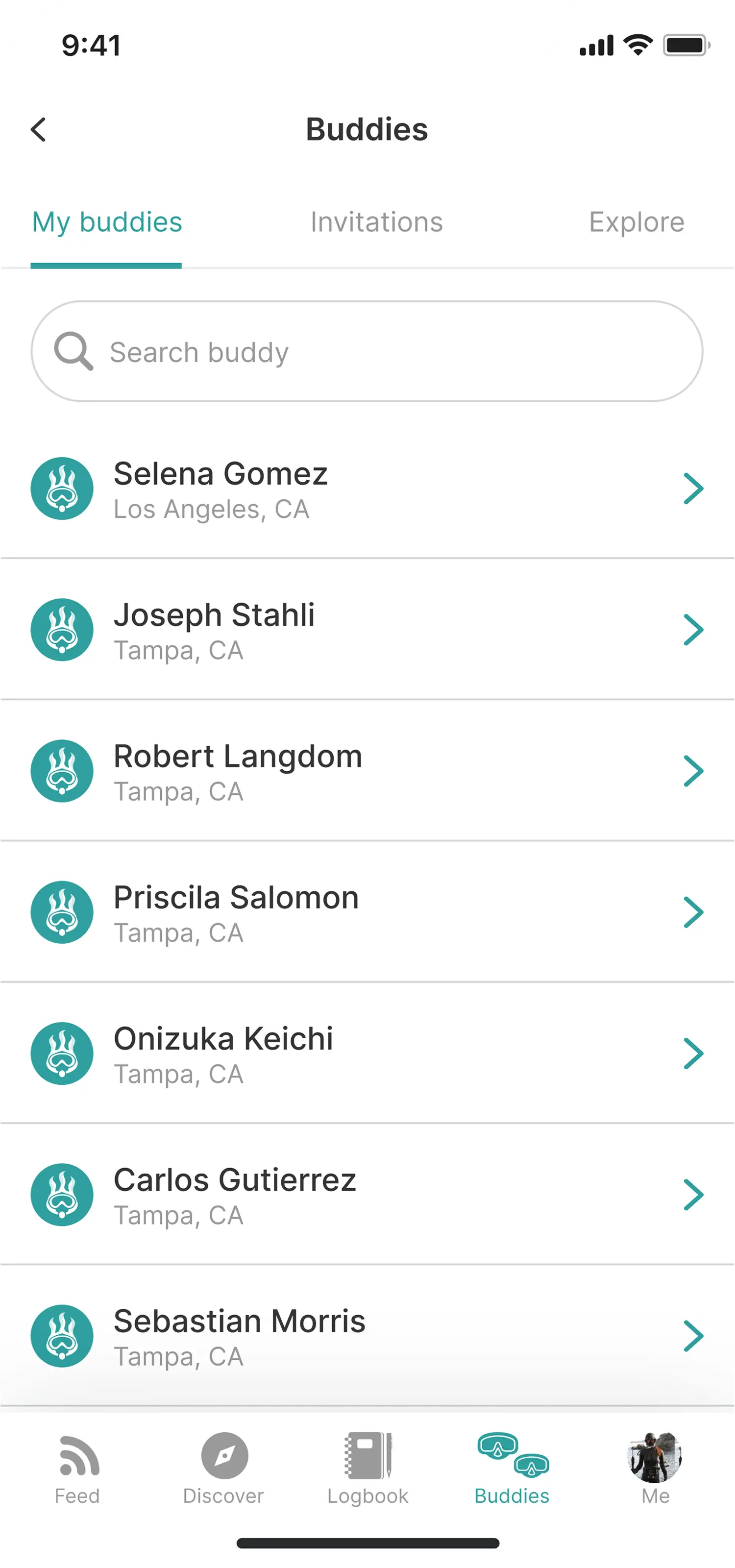Open Priscila Salomon's buddy profile
The height and width of the screenshot is (1568, 735).
tap(367, 913)
